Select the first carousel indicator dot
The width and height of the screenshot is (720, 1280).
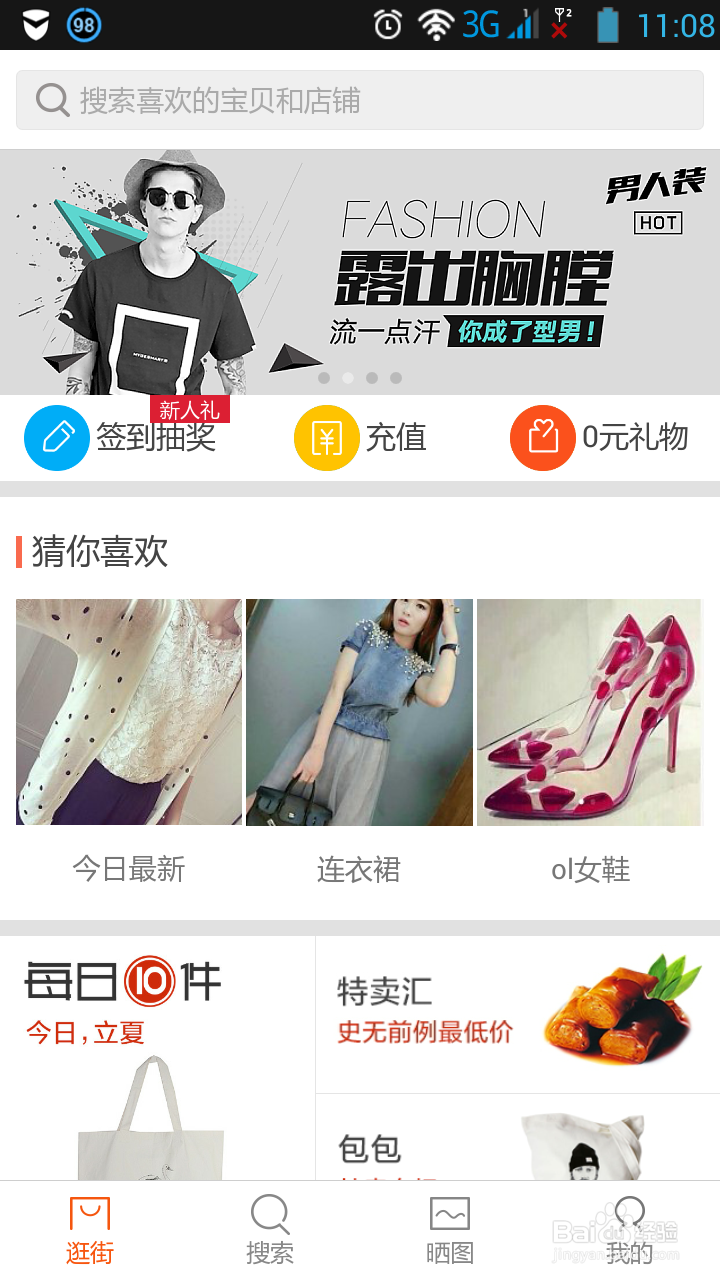(324, 378)
